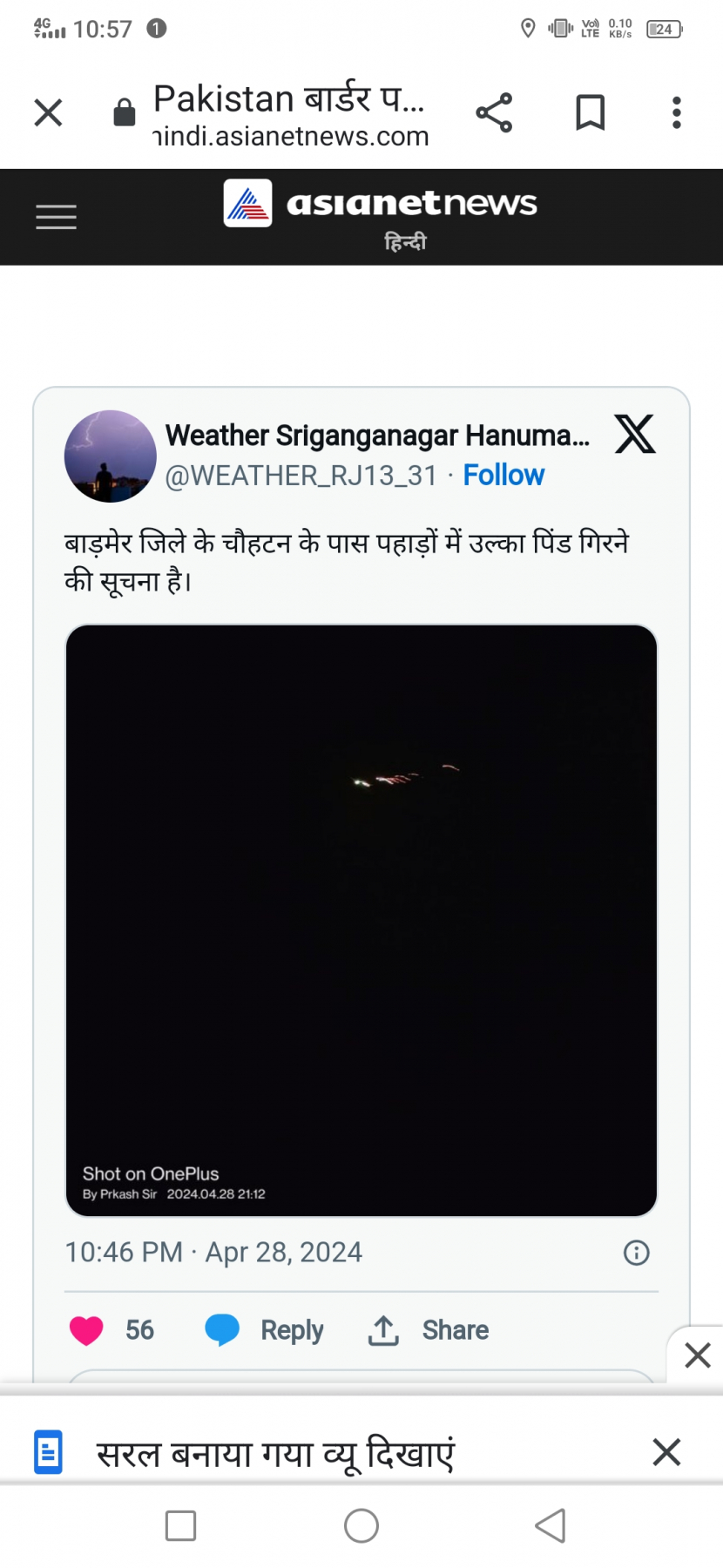Go to Asianet News Hindi homepage logo
The height and width of the screenshot is (1568, 723).
coord(381,215)
